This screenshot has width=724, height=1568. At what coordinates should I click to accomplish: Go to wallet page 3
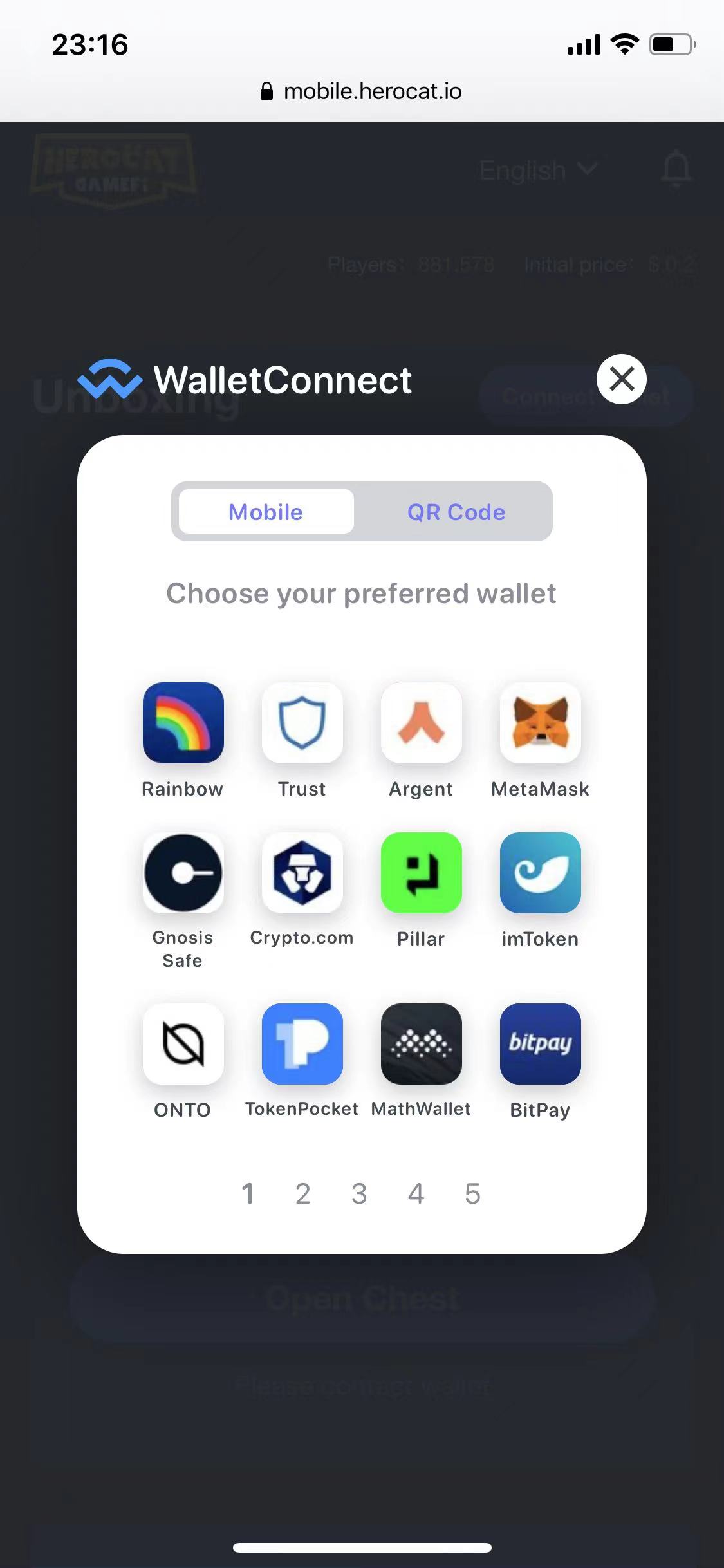pos(359,1194)
